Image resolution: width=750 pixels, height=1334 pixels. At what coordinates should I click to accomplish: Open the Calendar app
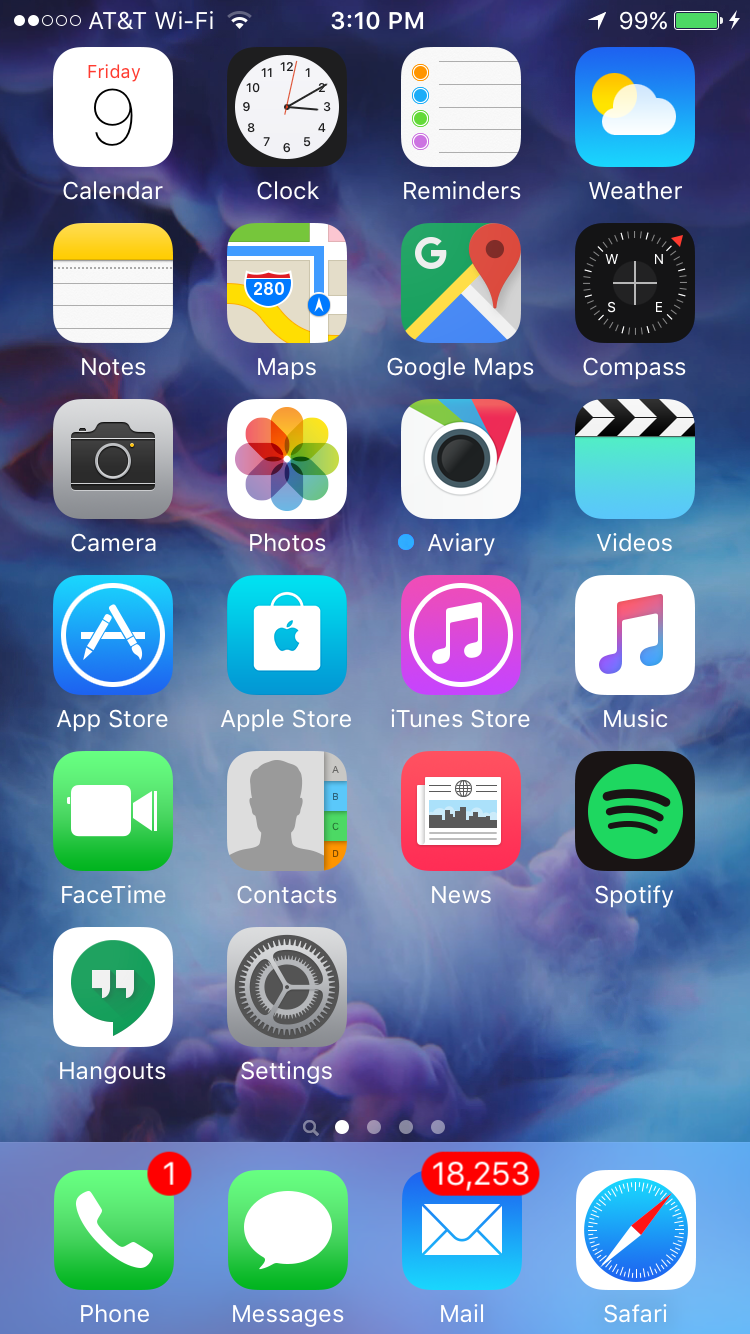point(113,107)
